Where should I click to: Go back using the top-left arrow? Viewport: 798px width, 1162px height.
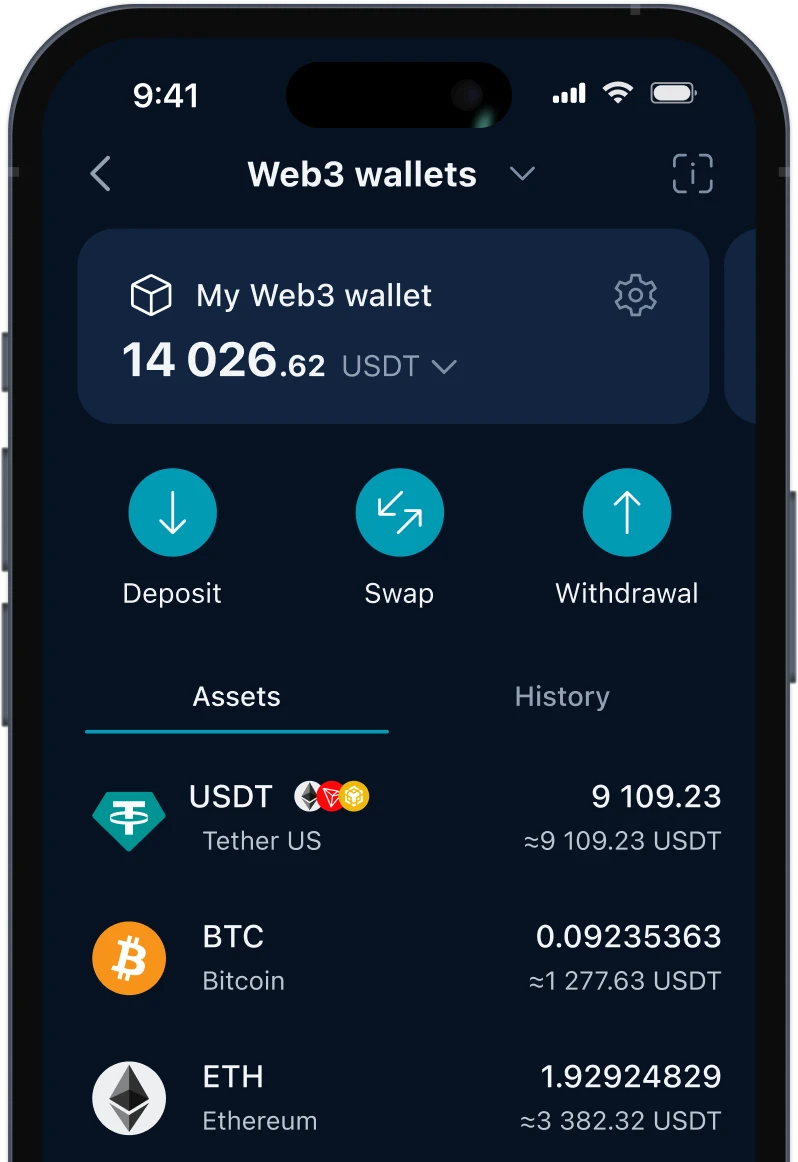point(100,174)
